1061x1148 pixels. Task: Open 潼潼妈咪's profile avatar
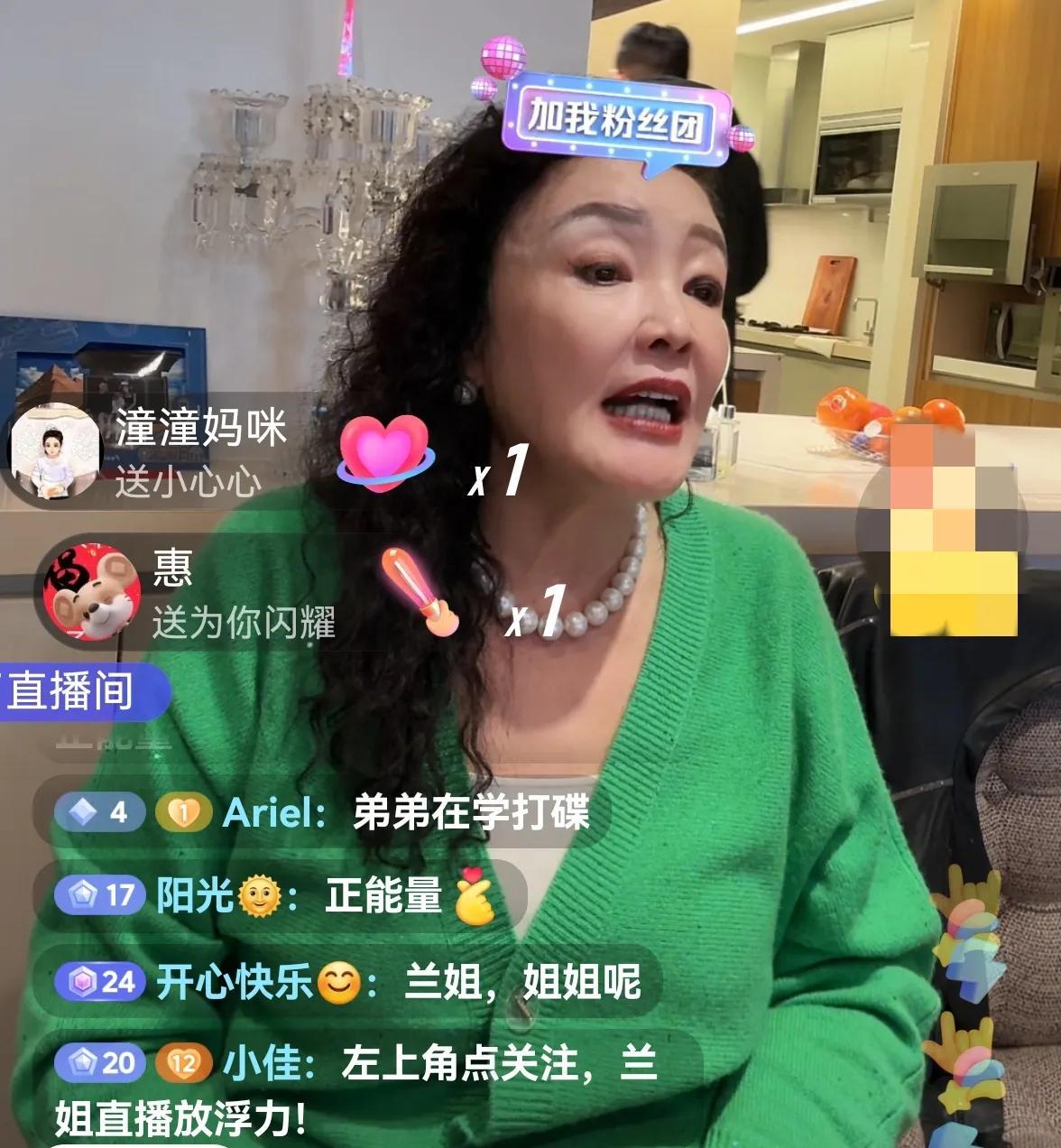pos(51,451)
